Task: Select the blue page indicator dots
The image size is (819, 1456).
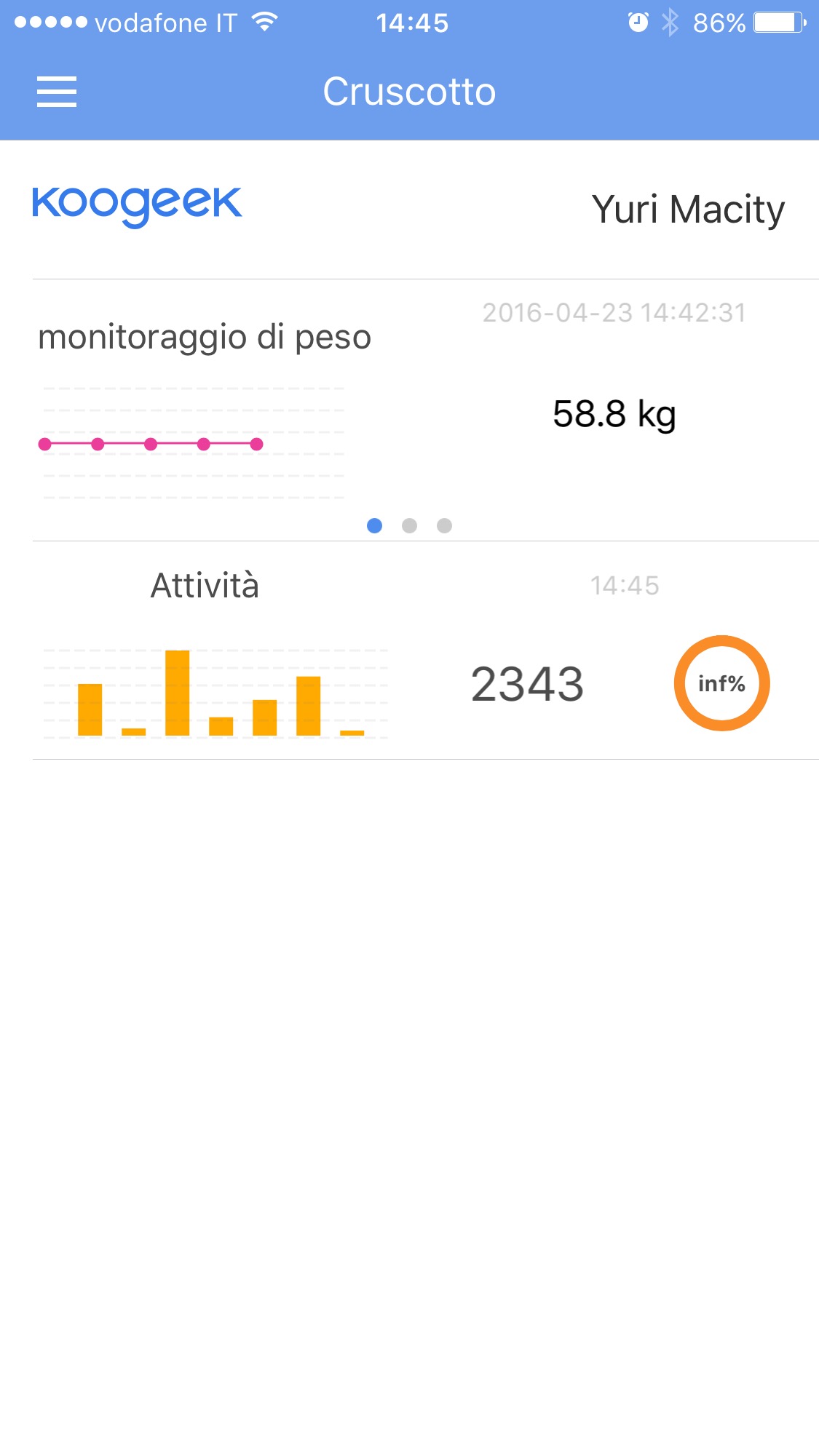Action: (x=375, y=525)
